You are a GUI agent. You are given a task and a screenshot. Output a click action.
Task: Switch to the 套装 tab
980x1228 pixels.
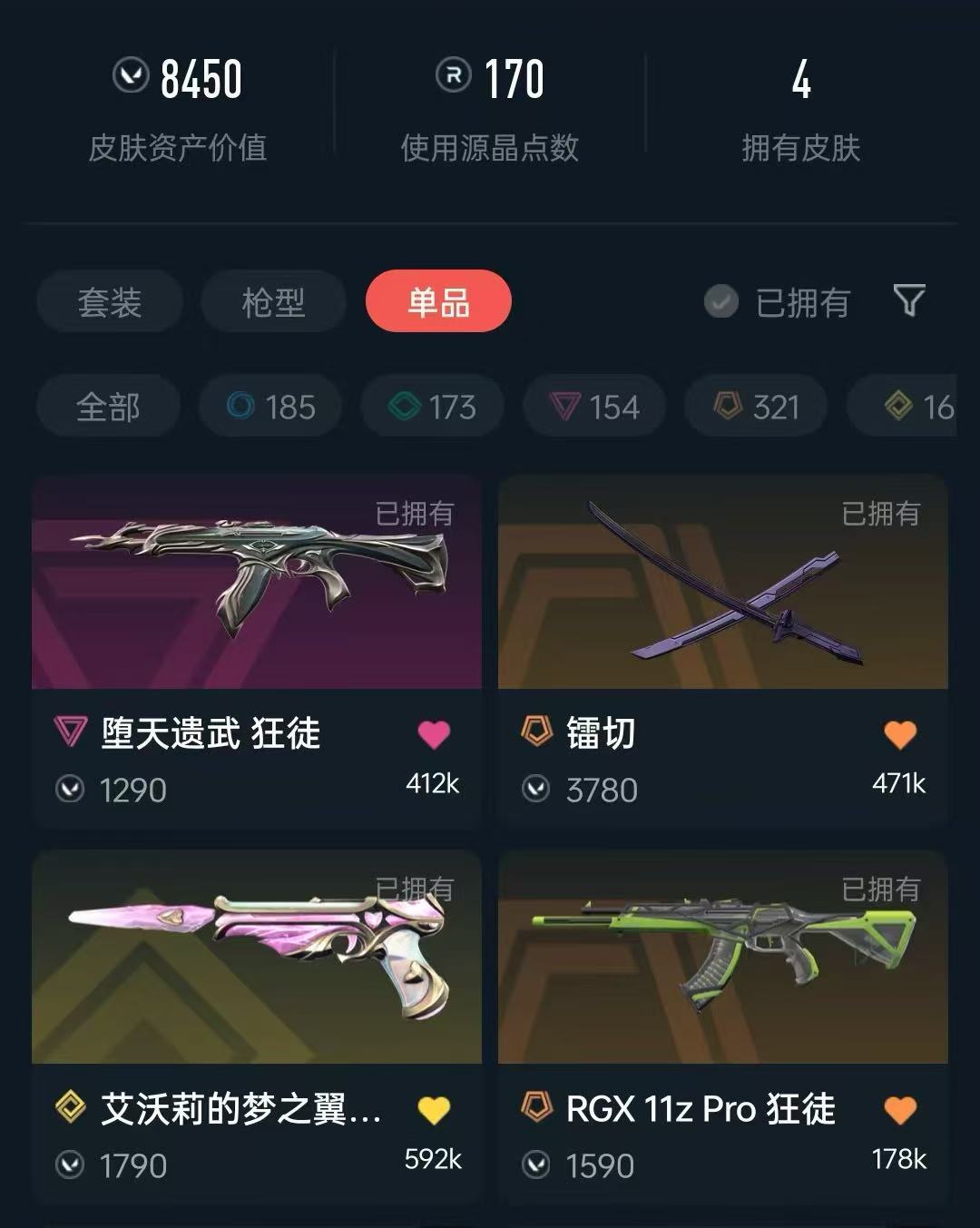[110, 301]
